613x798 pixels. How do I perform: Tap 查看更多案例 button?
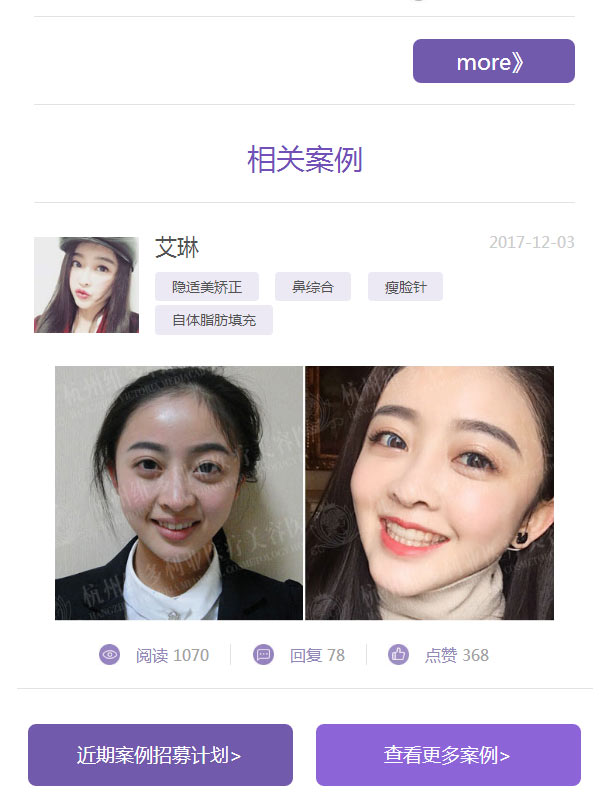click(448, 755)
